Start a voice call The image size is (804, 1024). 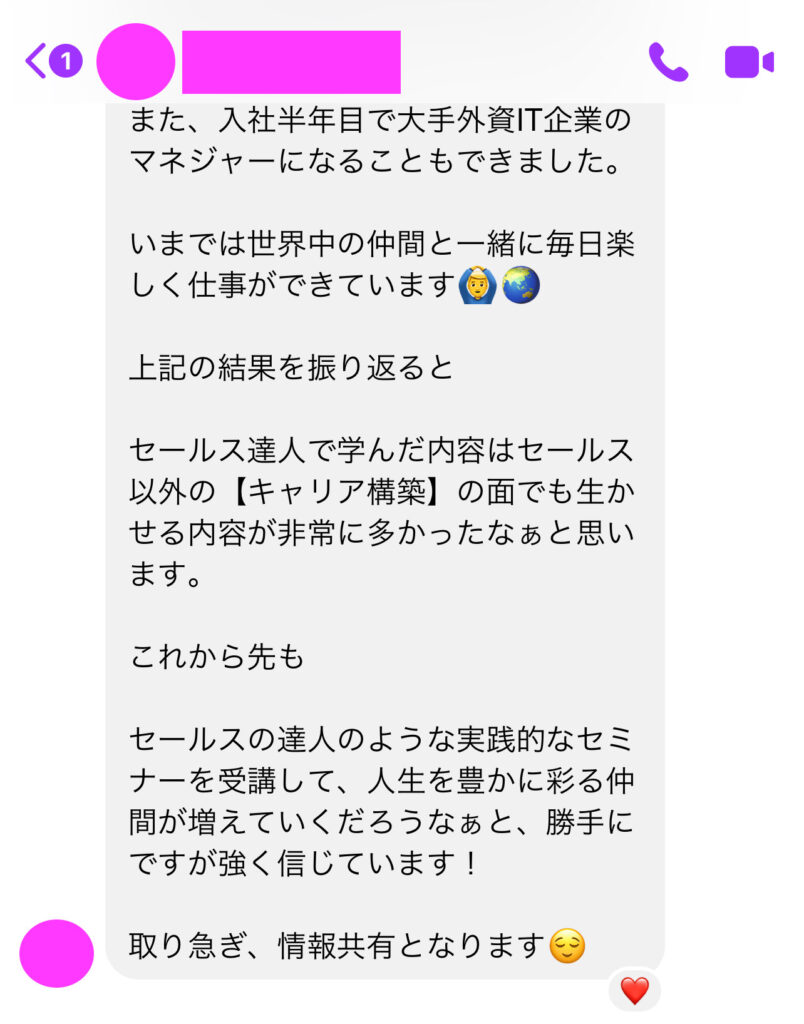(x=668, y=62)
